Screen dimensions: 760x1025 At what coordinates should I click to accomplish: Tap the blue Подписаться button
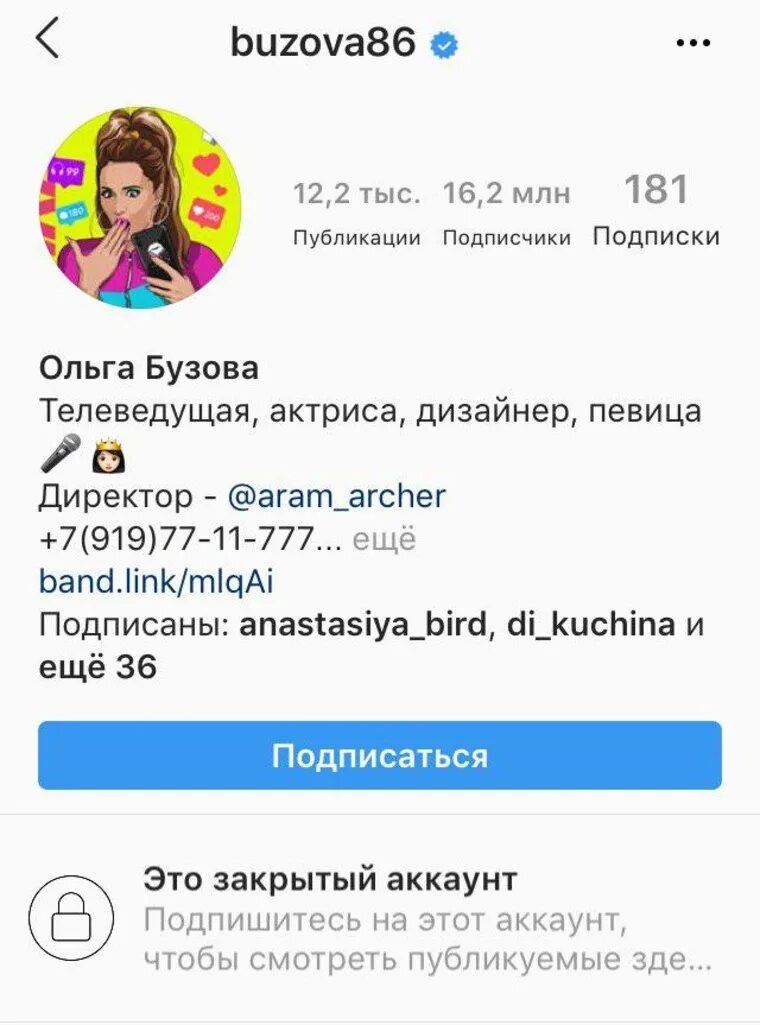click(380, 756)
